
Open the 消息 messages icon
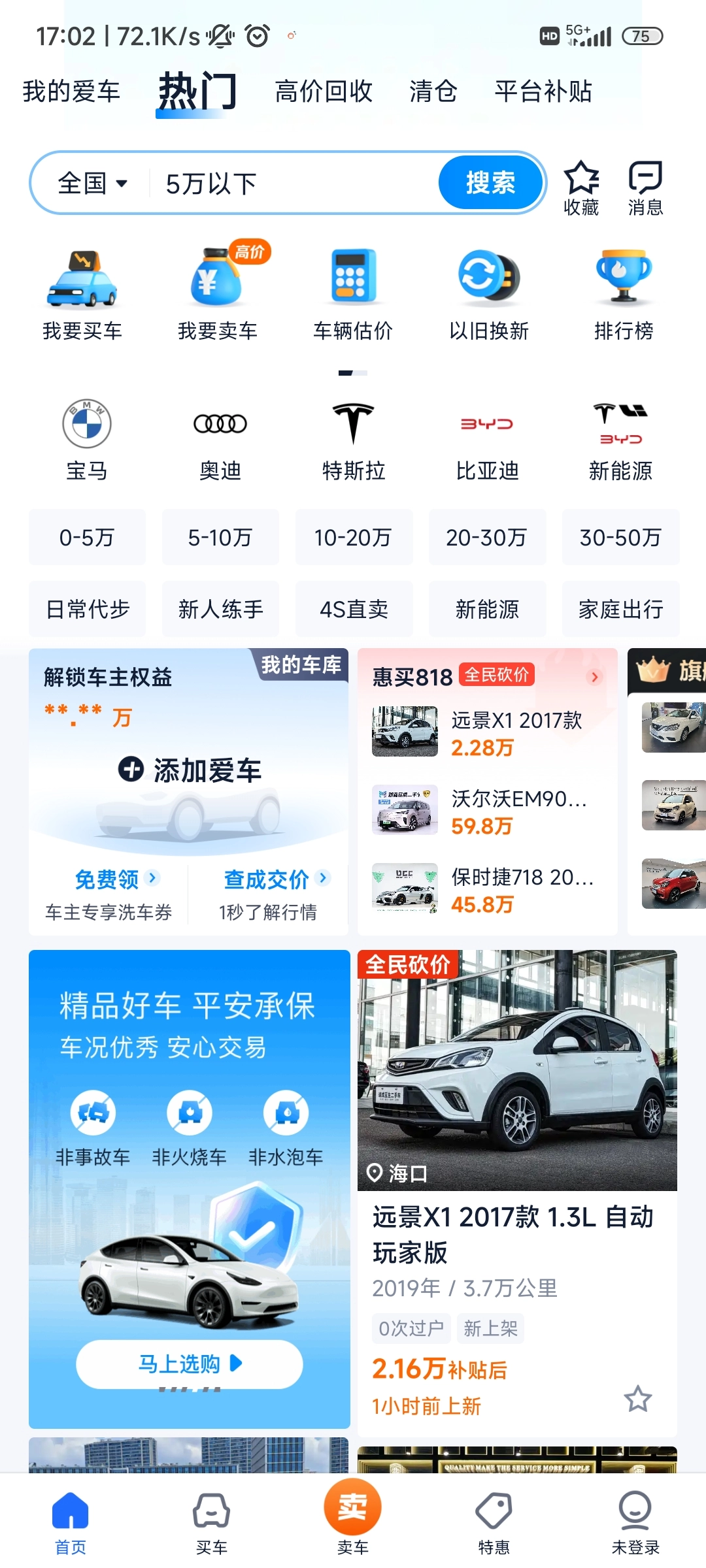pos(645,187)
